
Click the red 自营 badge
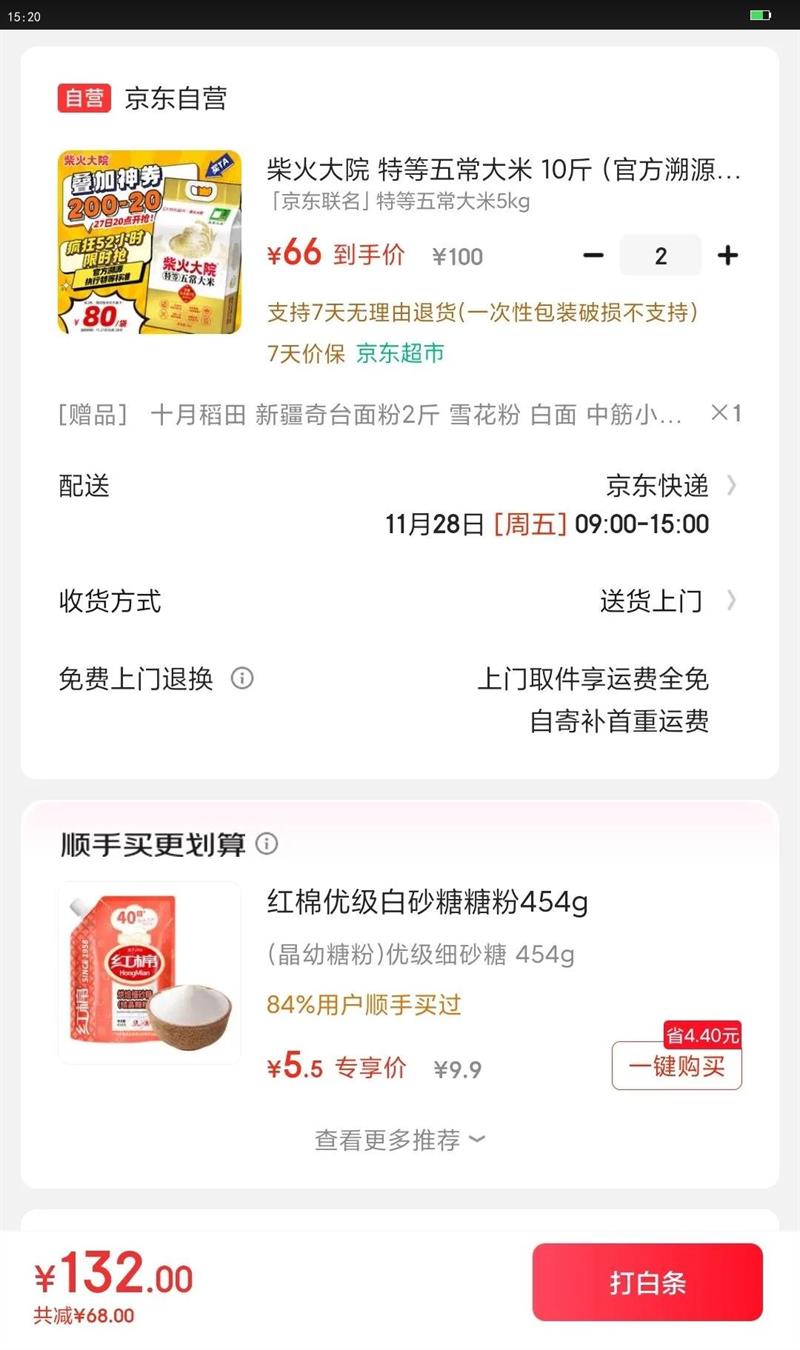[80, 98]
